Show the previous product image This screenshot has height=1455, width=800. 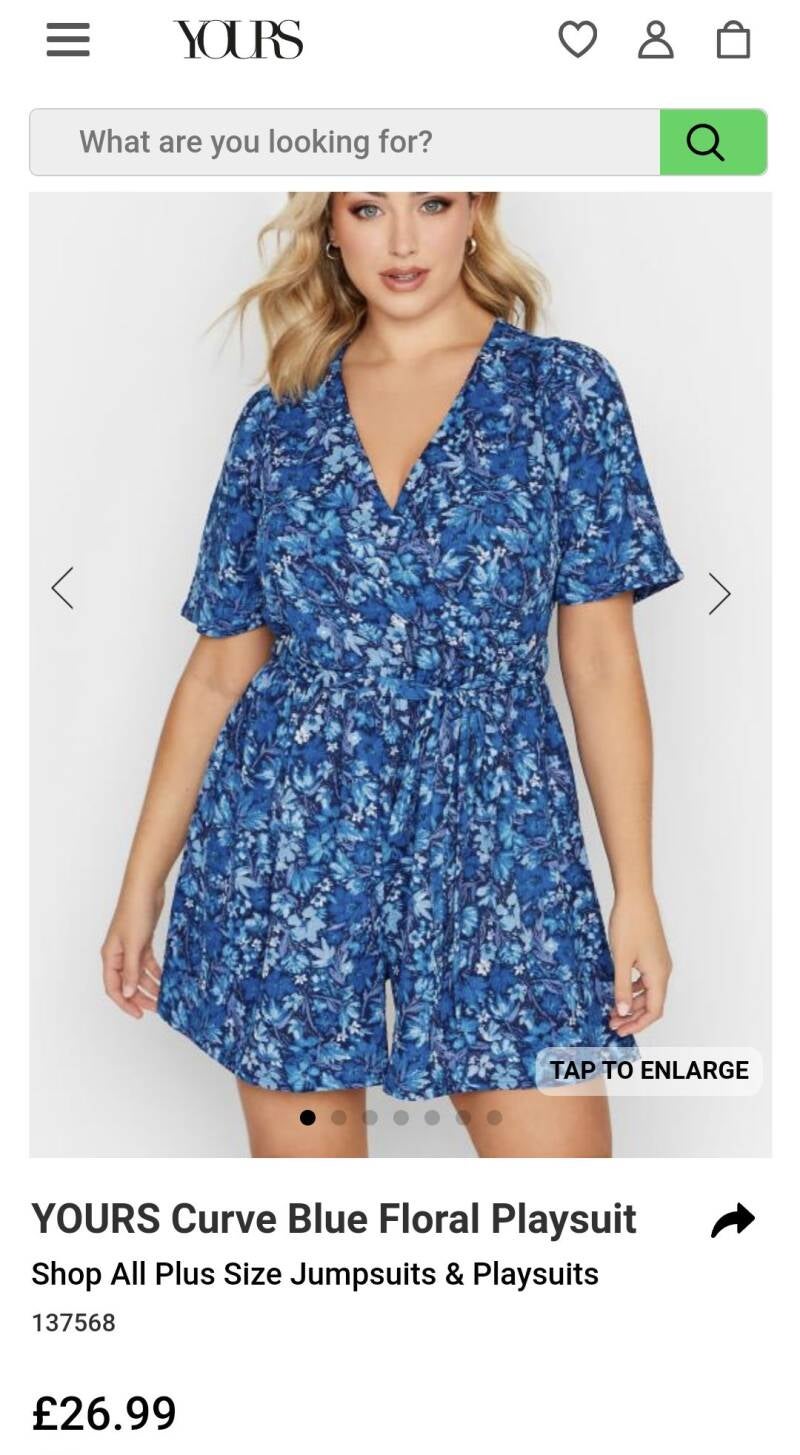(63, 588)
